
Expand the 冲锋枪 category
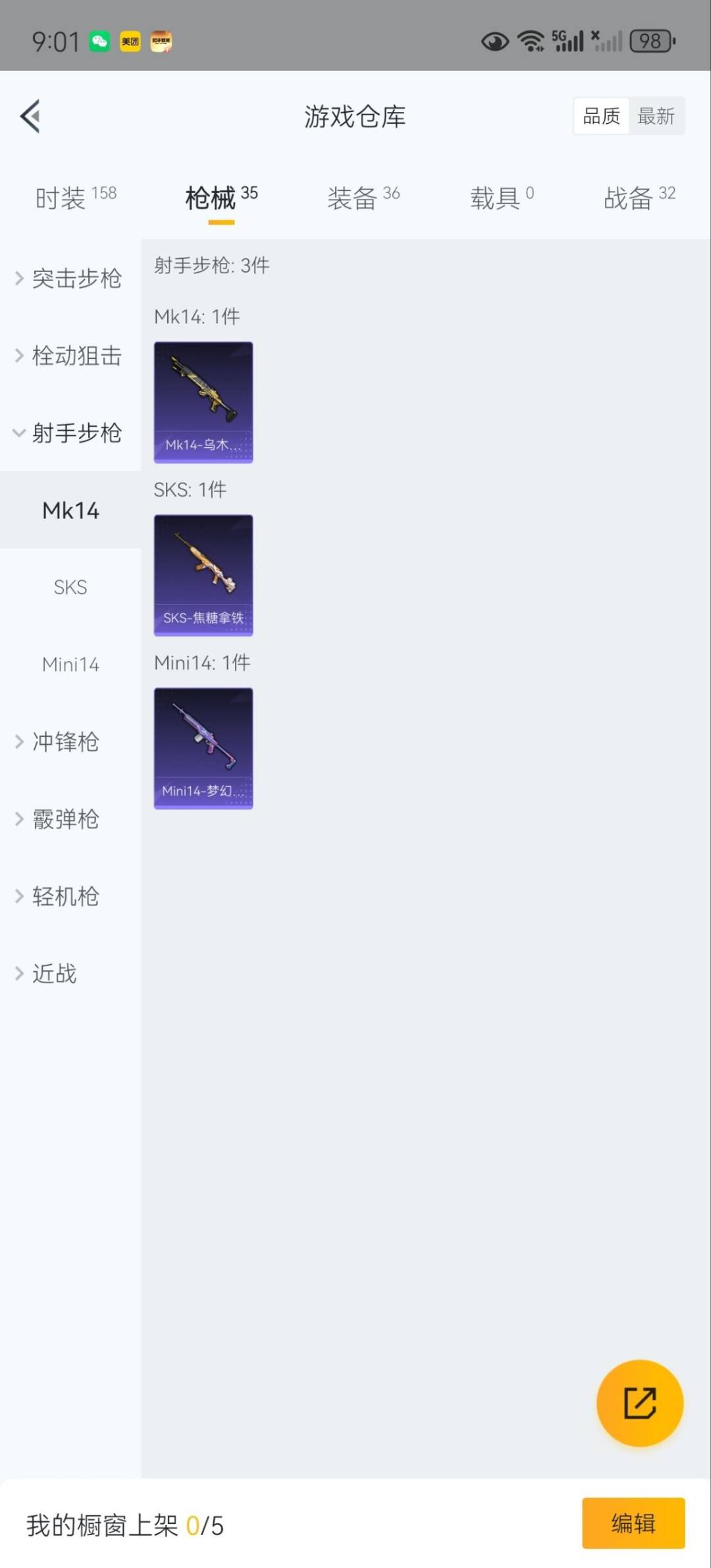click(59, 742)
